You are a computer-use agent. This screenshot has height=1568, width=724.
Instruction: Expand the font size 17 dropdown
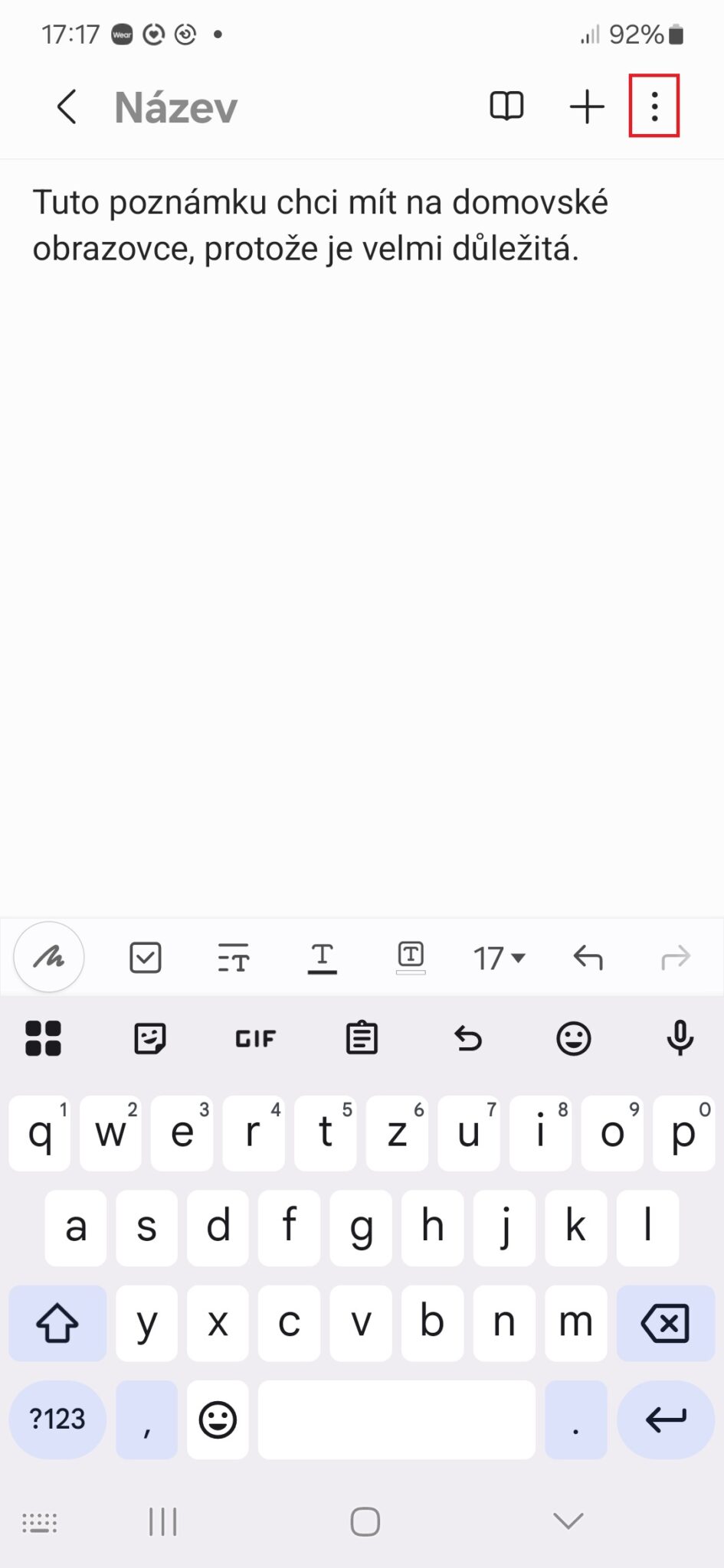click(x=499, y=958)
